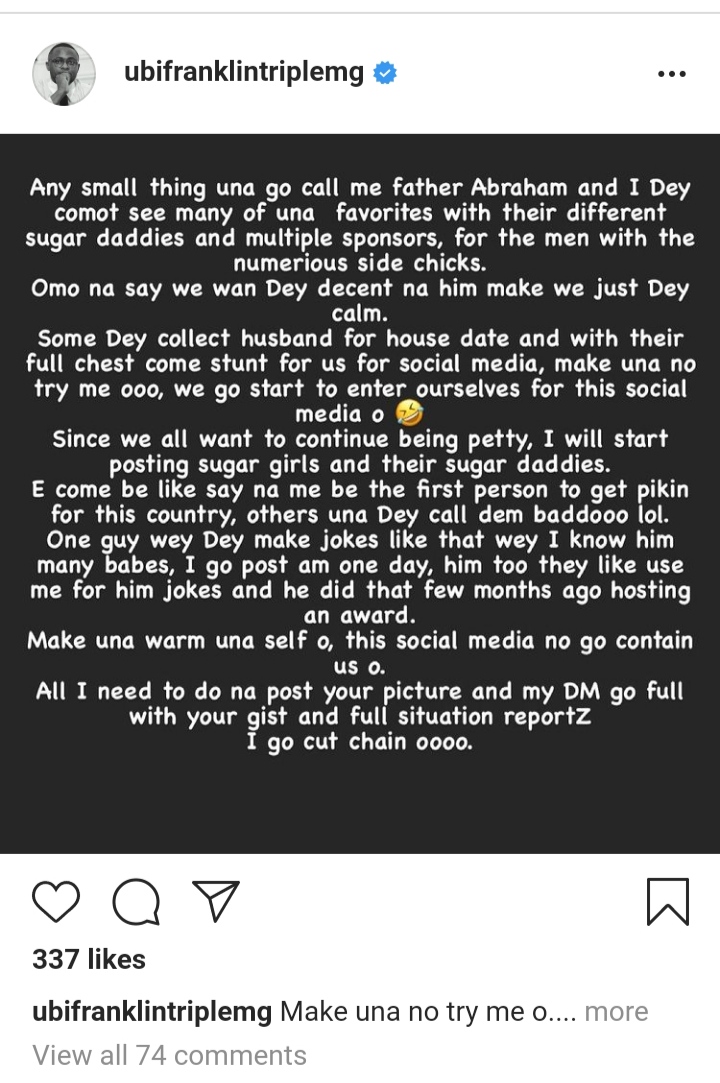720x1083 pixels.
Task: Open the comment bubble icon
Action: pyautogui.click(x=135, y=902)
